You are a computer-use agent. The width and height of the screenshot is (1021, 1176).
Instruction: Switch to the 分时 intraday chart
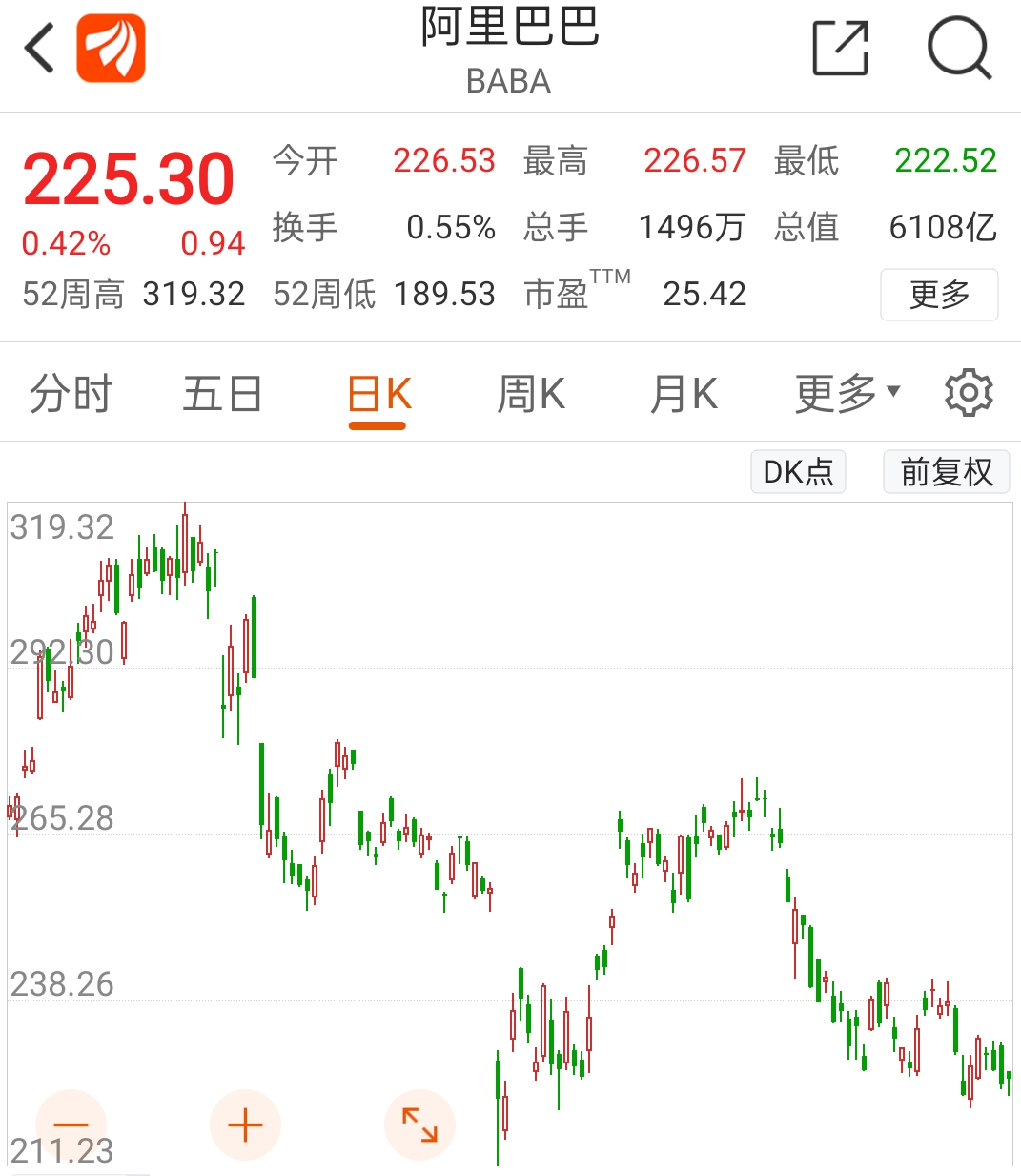[x=71, y=394]
